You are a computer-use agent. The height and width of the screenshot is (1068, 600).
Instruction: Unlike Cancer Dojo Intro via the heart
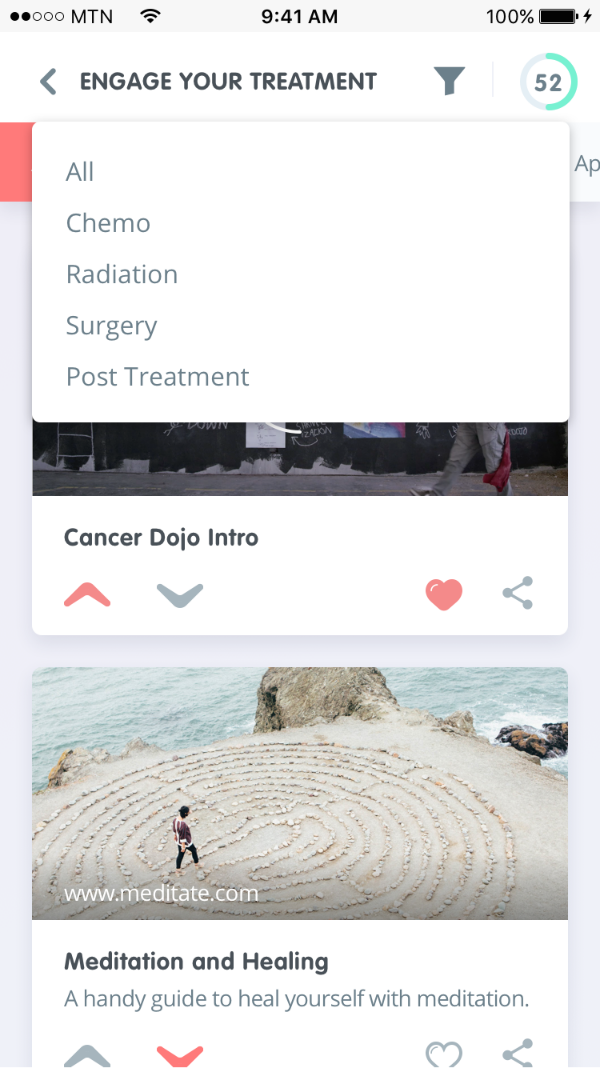tap(443, 595)
